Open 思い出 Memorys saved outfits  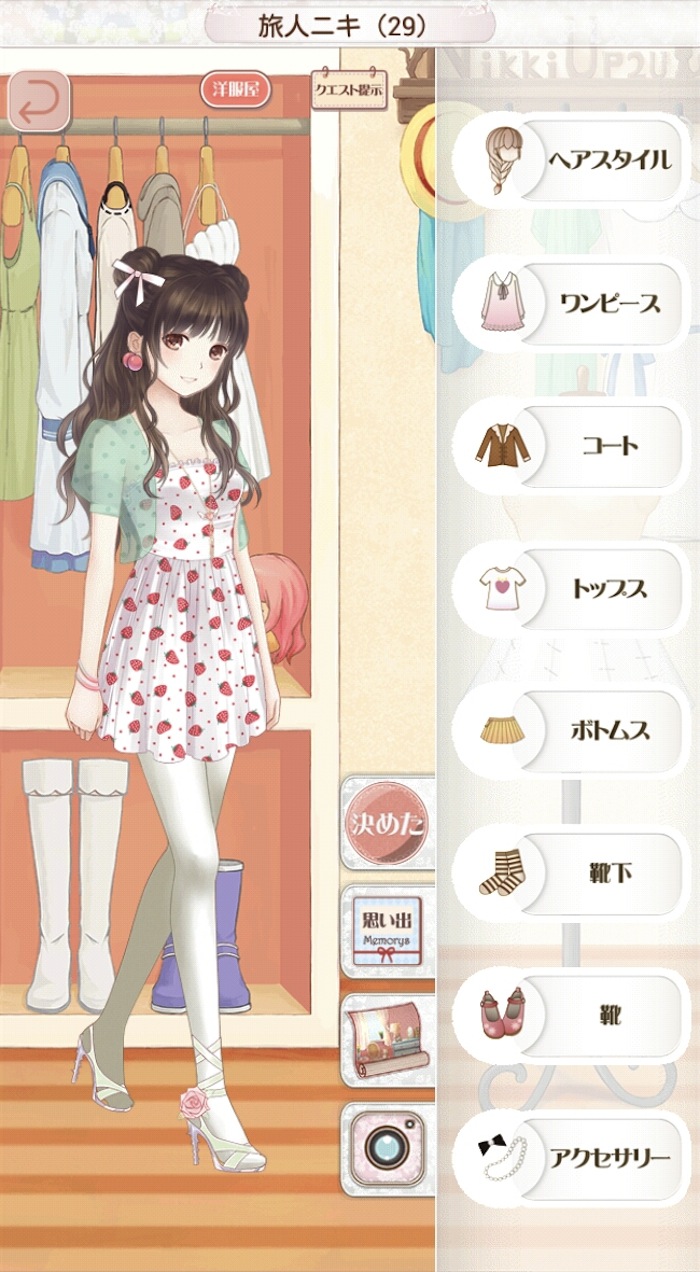click(386, 932)
